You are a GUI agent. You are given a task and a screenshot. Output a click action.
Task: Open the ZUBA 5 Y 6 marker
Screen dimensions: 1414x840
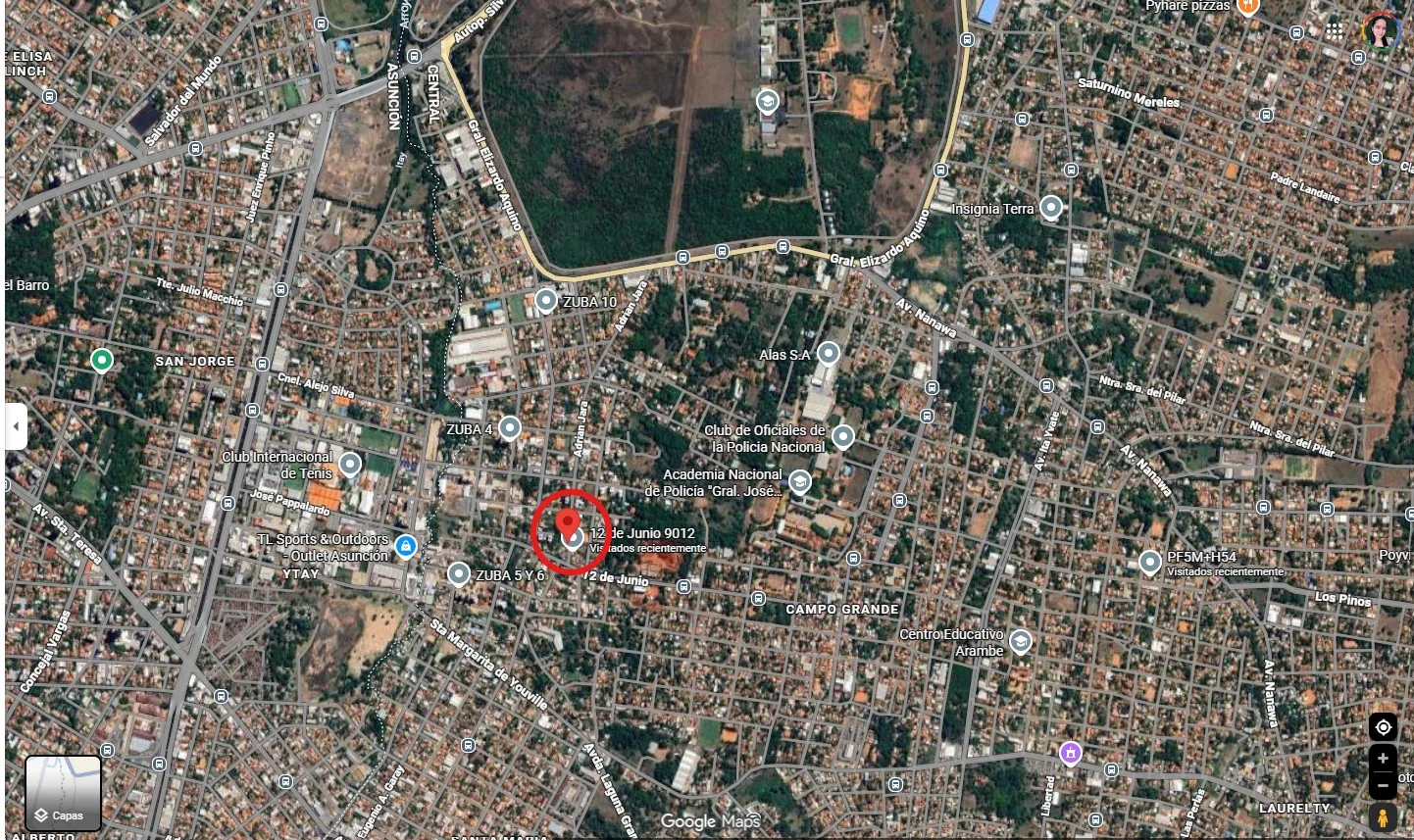458,574
